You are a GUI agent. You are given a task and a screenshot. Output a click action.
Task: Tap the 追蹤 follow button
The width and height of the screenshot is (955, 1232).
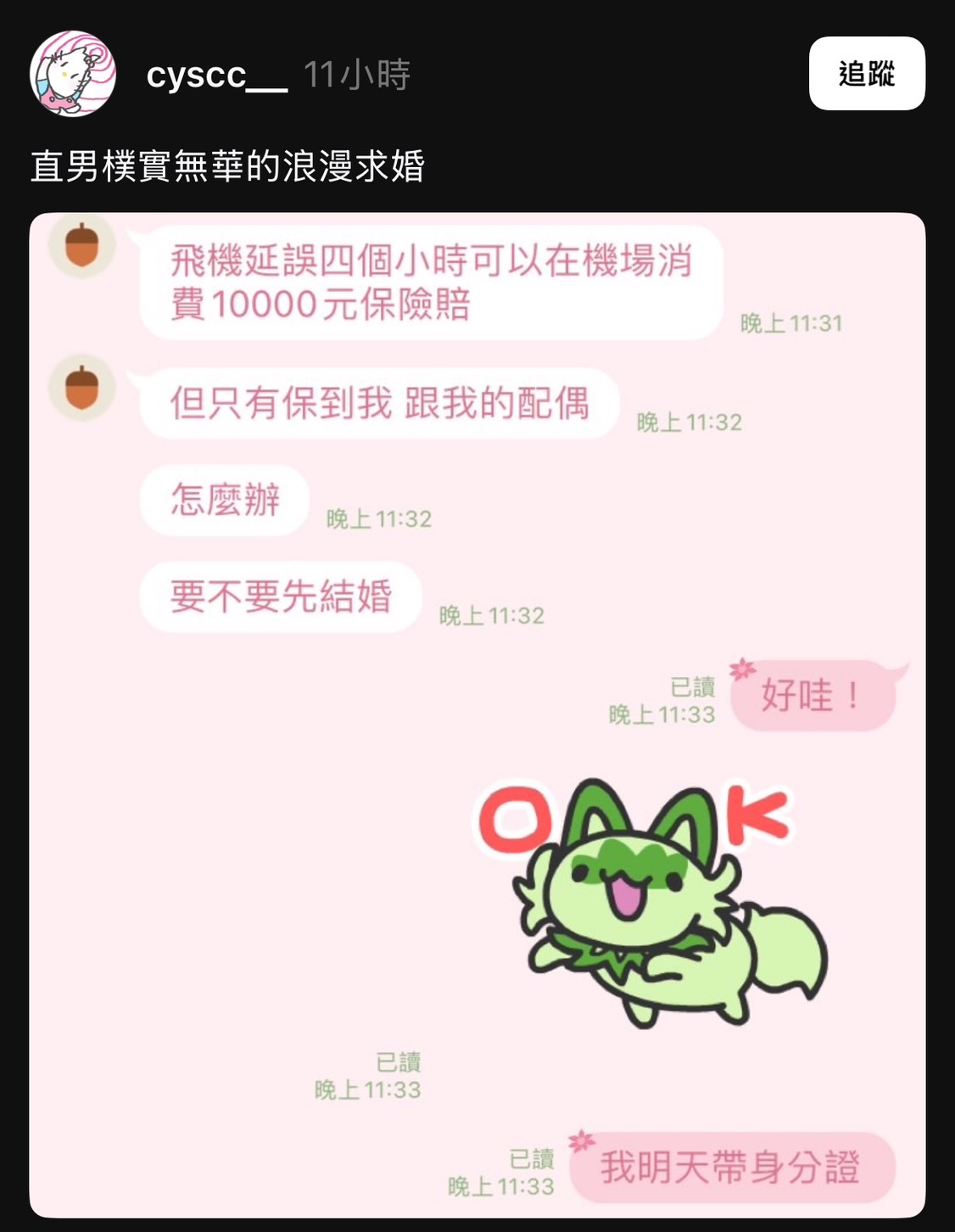866,74
